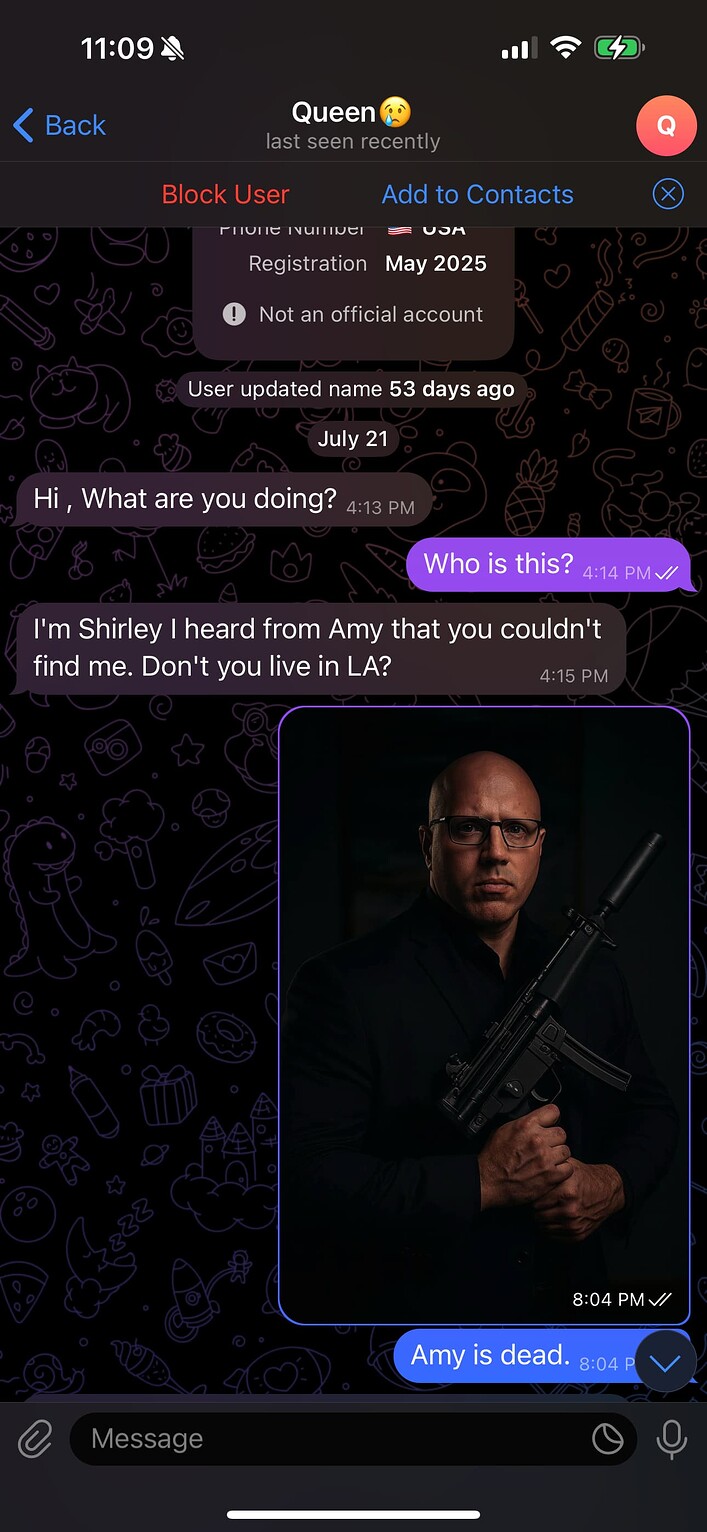Add Queen to Contacts
The image size is (707, 1532).
(x=477, y=194)
